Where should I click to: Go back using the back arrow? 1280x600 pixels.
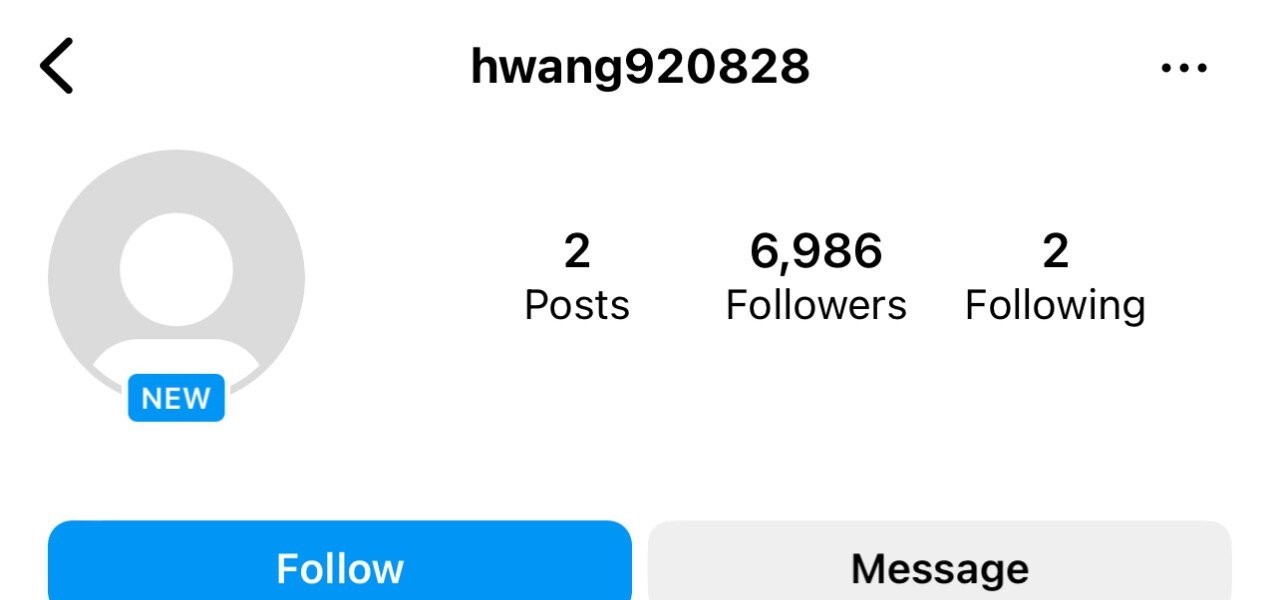(57, 67)
